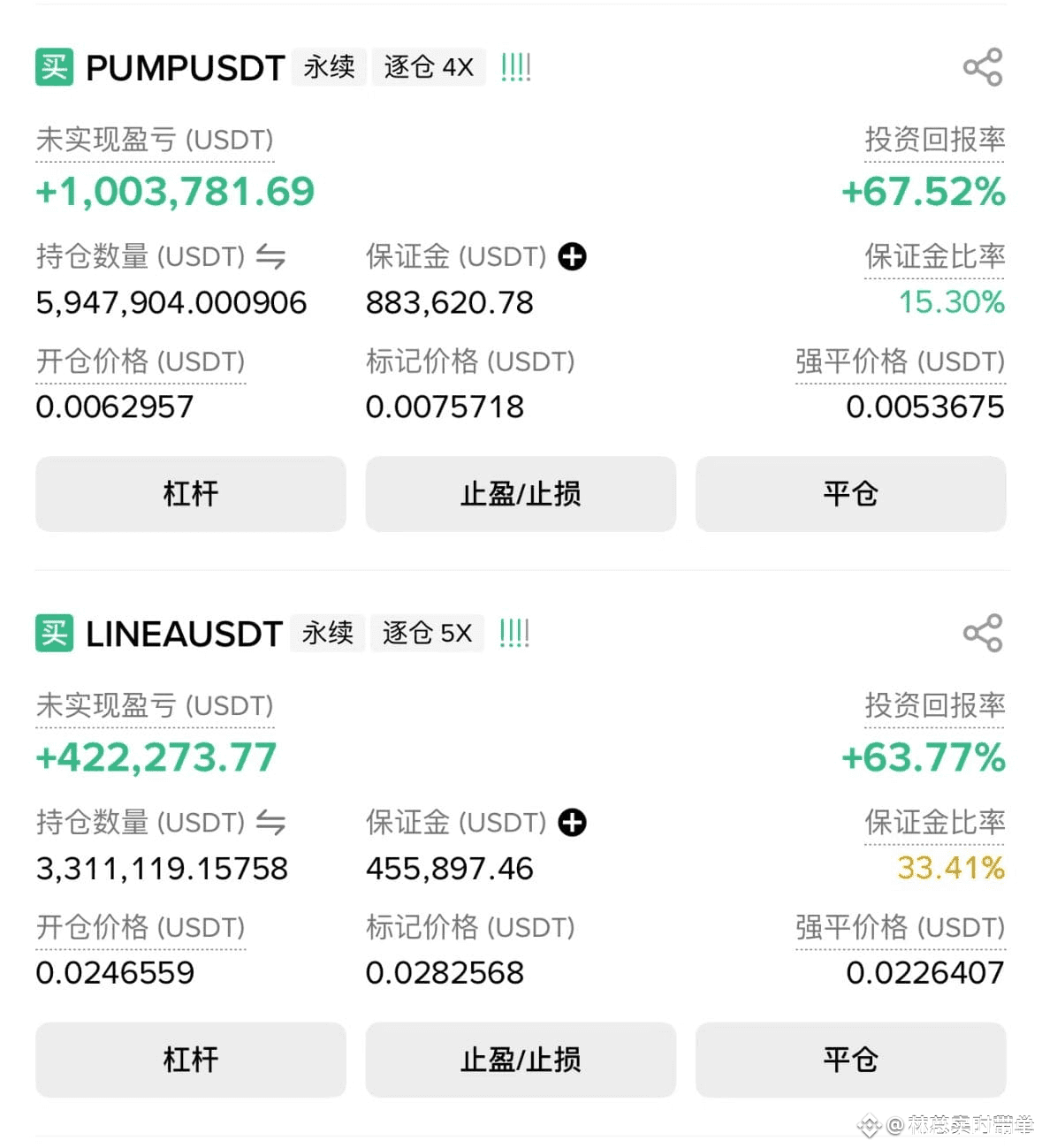Adjust 杠杆 for LINEAUSDT
This screenshot has width=1042, height=1148.
click(190, 1060)
